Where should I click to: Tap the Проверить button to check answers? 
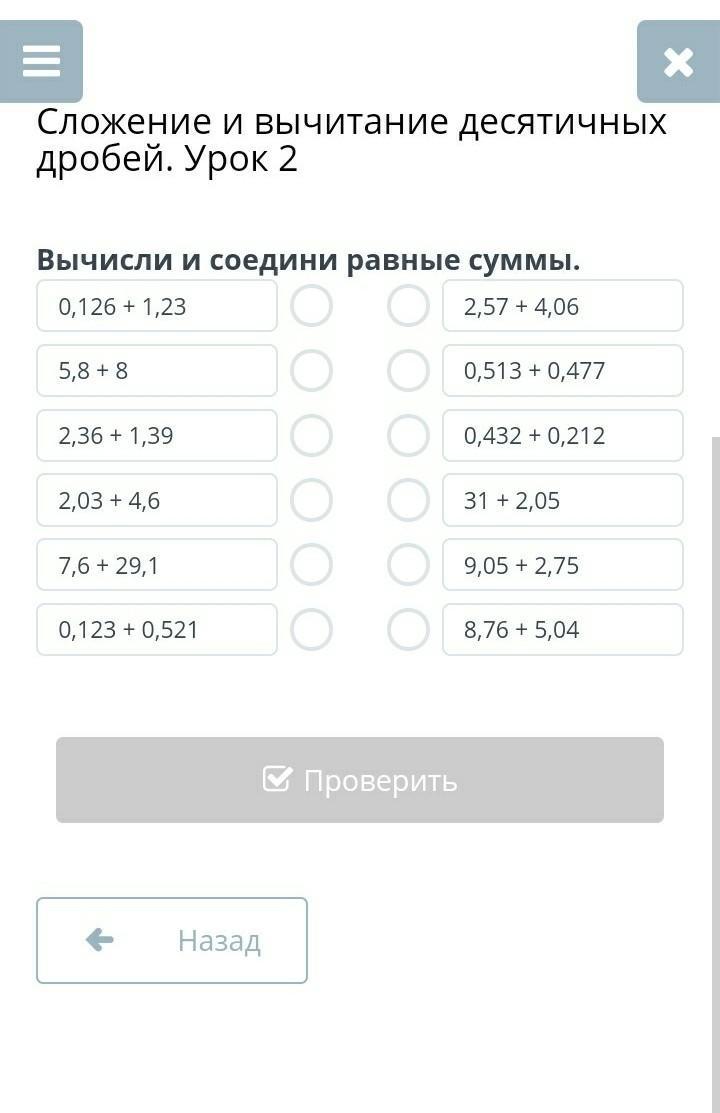point(360,780)
